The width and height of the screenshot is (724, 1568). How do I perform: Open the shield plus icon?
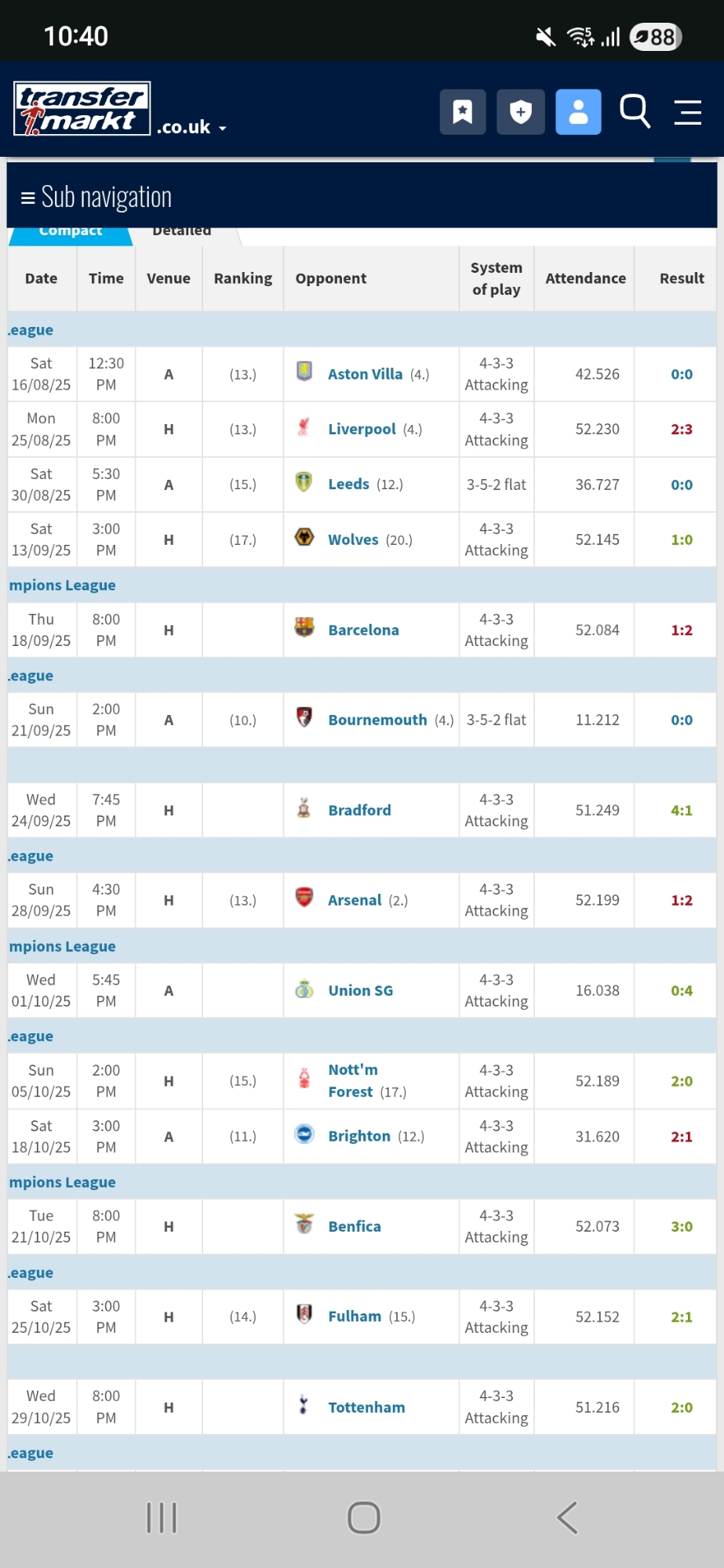tap(521, 112)
